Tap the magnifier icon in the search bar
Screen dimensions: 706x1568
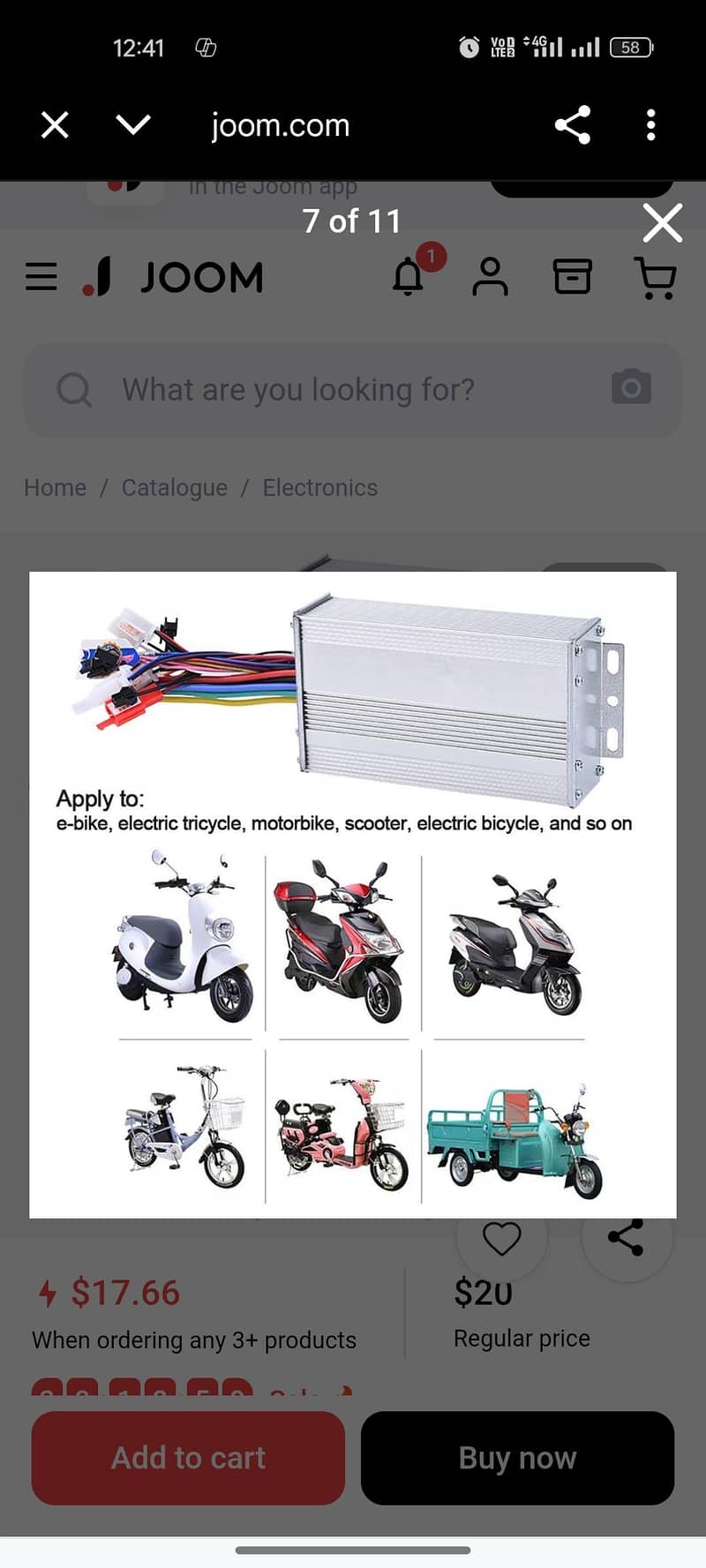pyautogui.click(x=74, y=389)
